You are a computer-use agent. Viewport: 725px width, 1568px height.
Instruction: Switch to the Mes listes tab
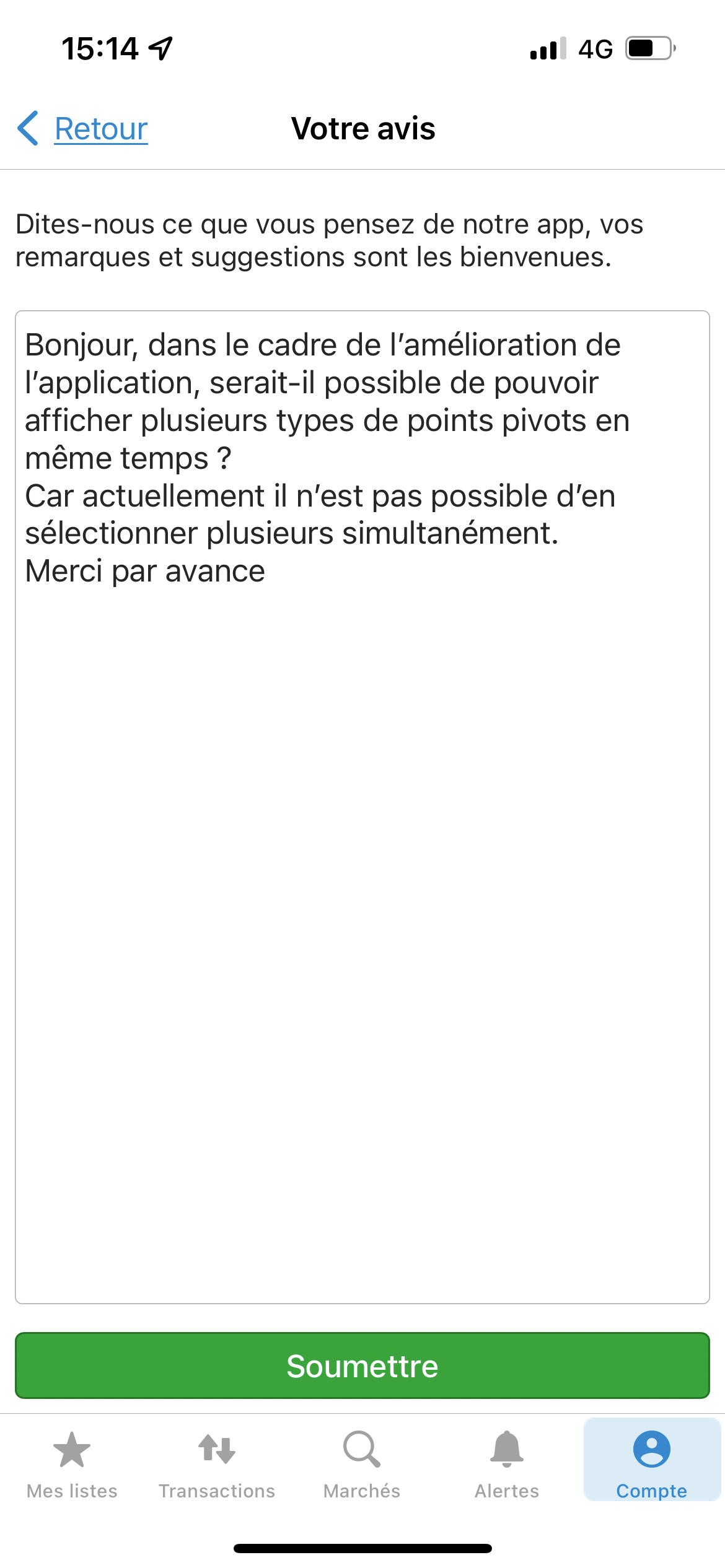pos(72,1464)
